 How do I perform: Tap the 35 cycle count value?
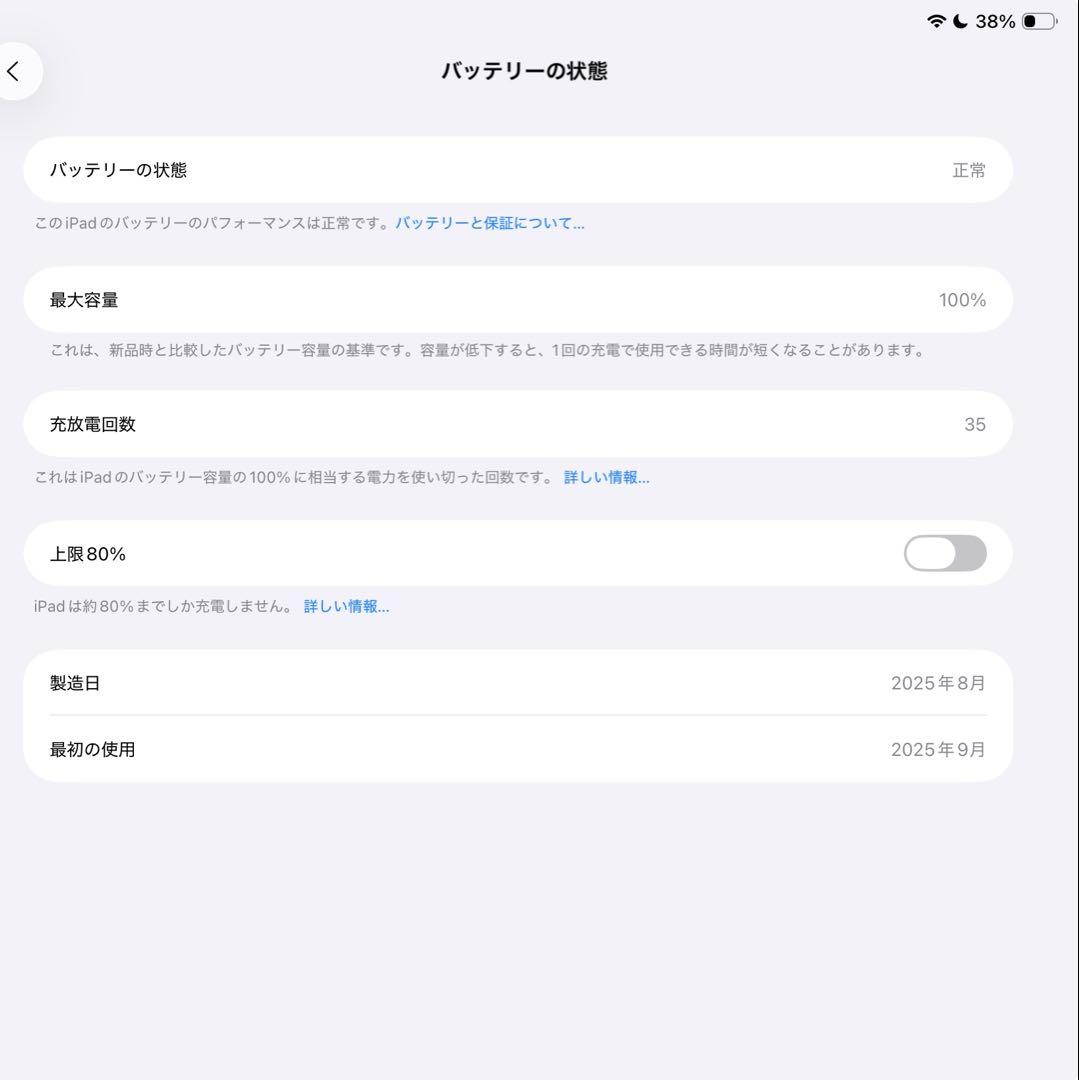[976, 423]
